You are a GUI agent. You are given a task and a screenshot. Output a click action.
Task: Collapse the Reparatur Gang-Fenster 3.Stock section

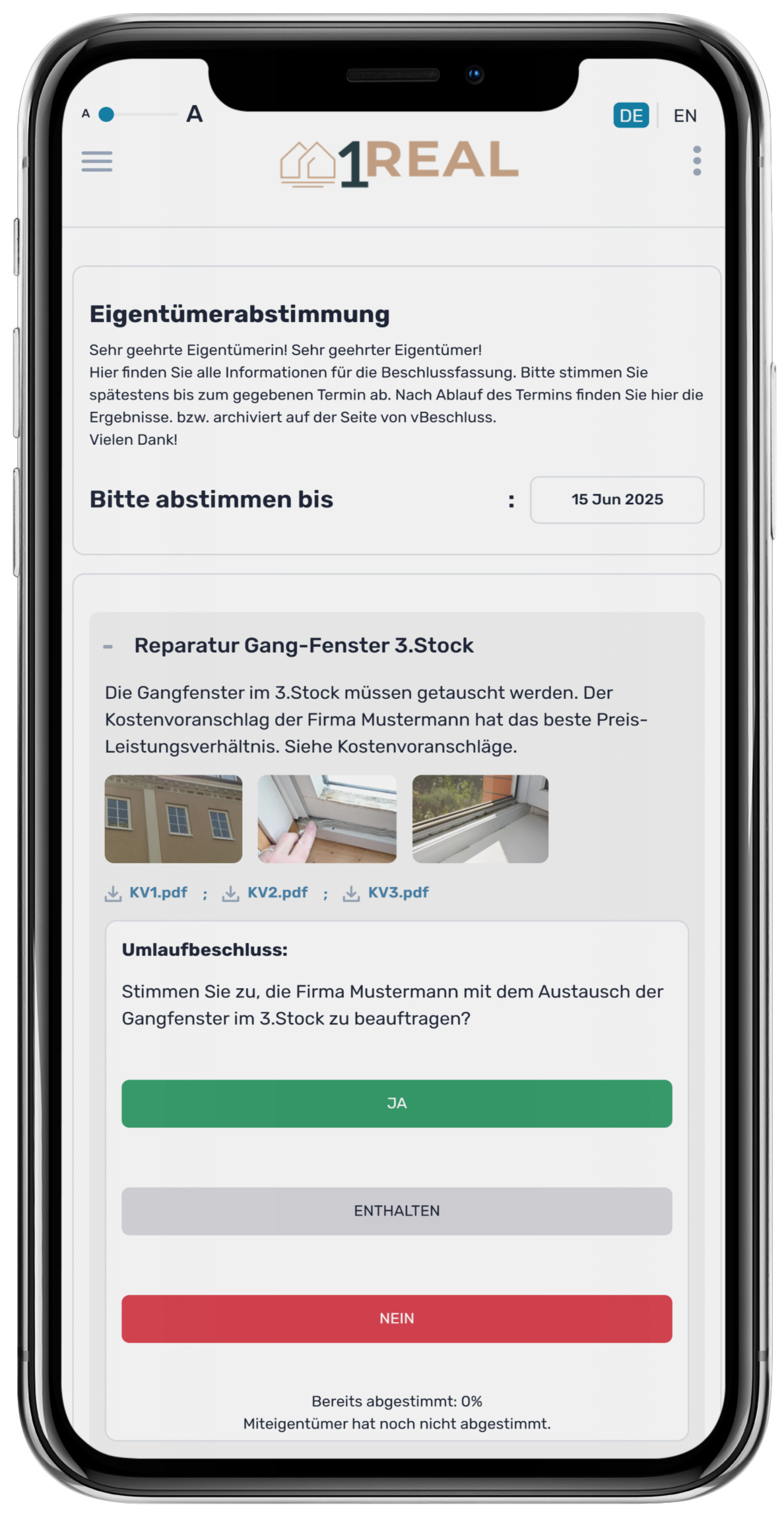click(x=108, y=646)
